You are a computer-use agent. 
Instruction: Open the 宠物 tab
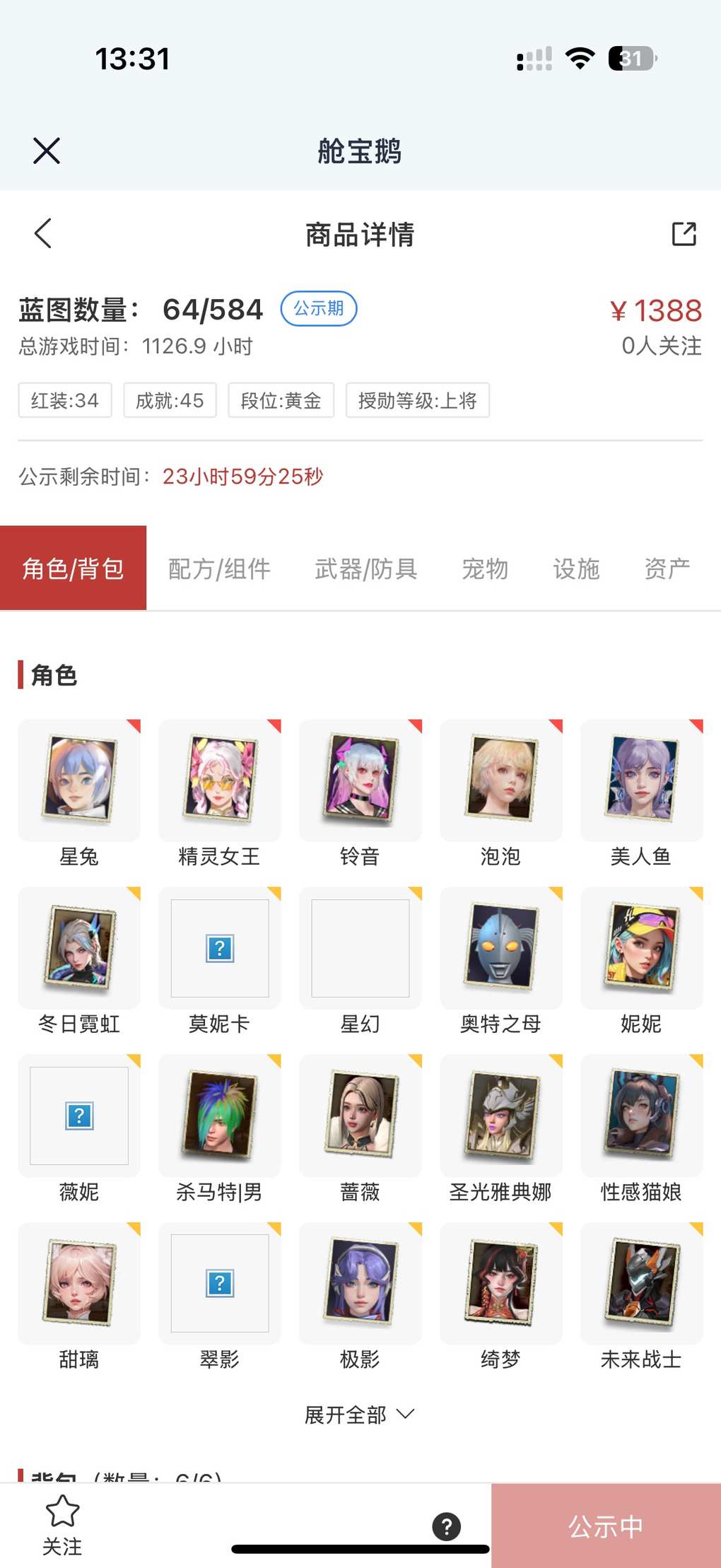click(485, 568)
